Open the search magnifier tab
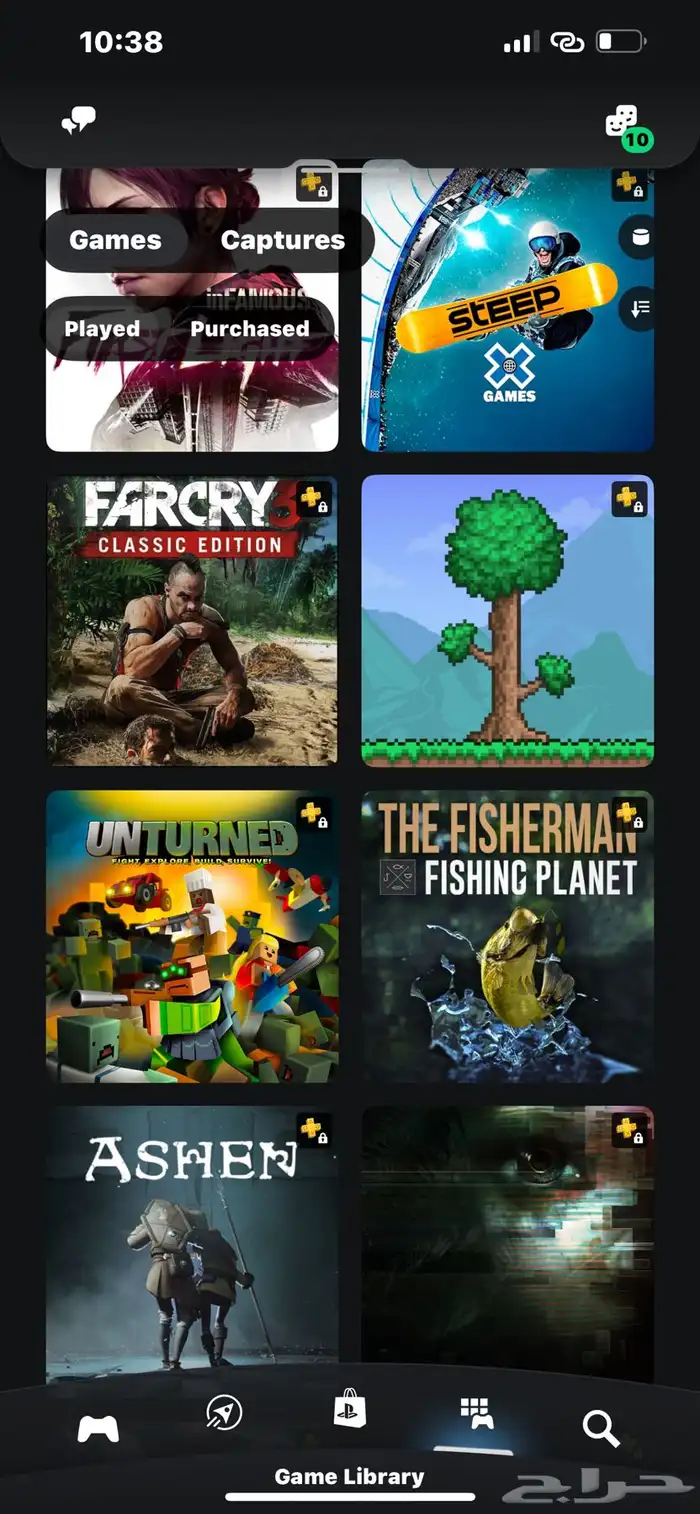 tap(601, 1429)
